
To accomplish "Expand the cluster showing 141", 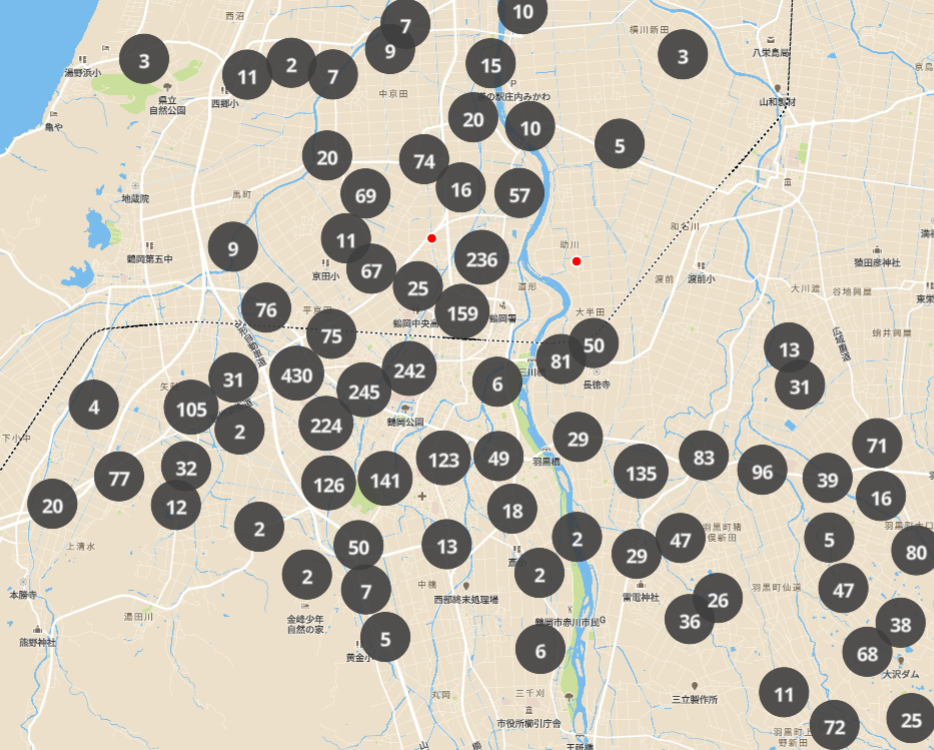I will pyautogui.click(x=385, y=479).
